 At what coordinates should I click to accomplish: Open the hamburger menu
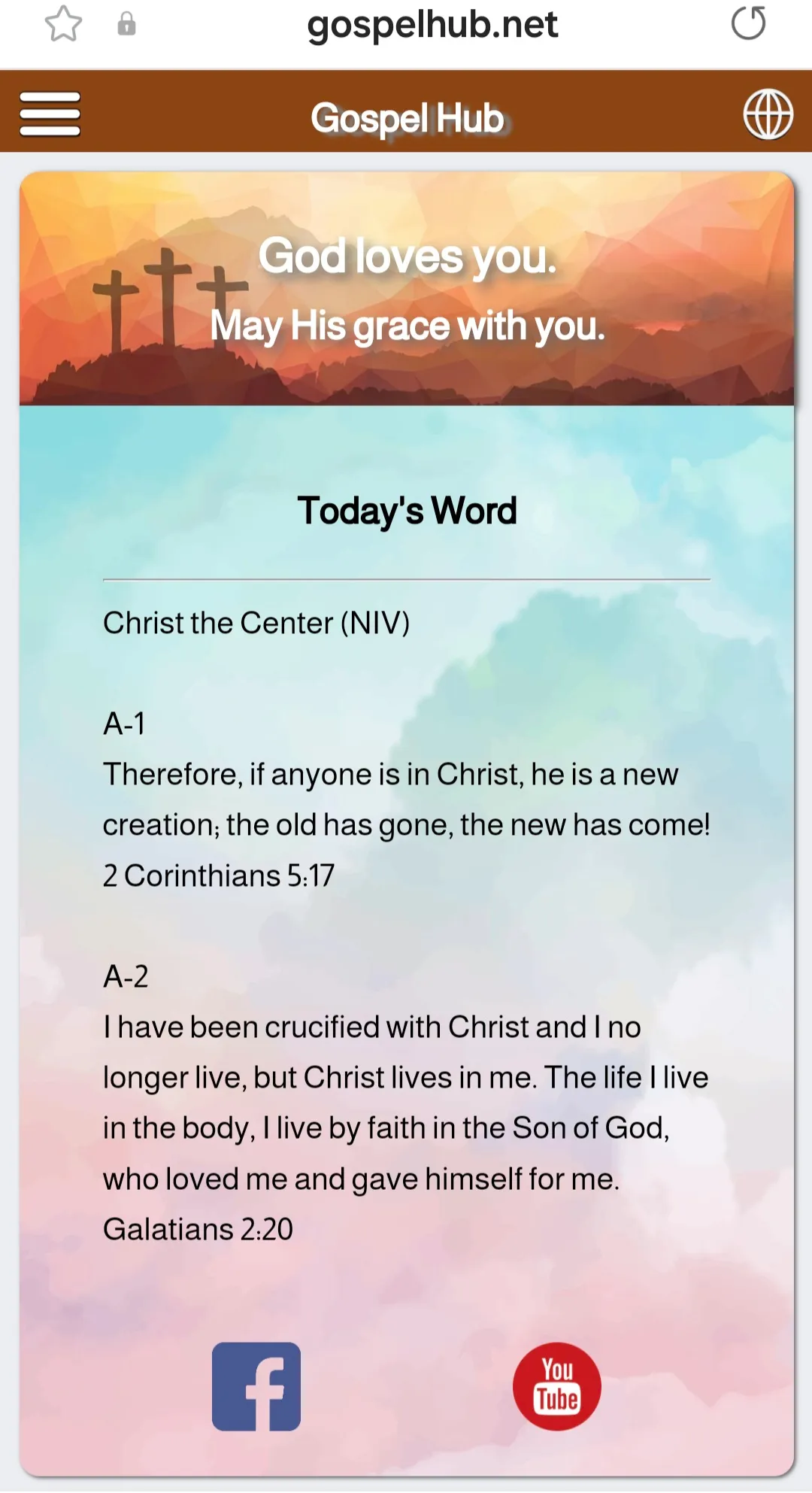50,114
